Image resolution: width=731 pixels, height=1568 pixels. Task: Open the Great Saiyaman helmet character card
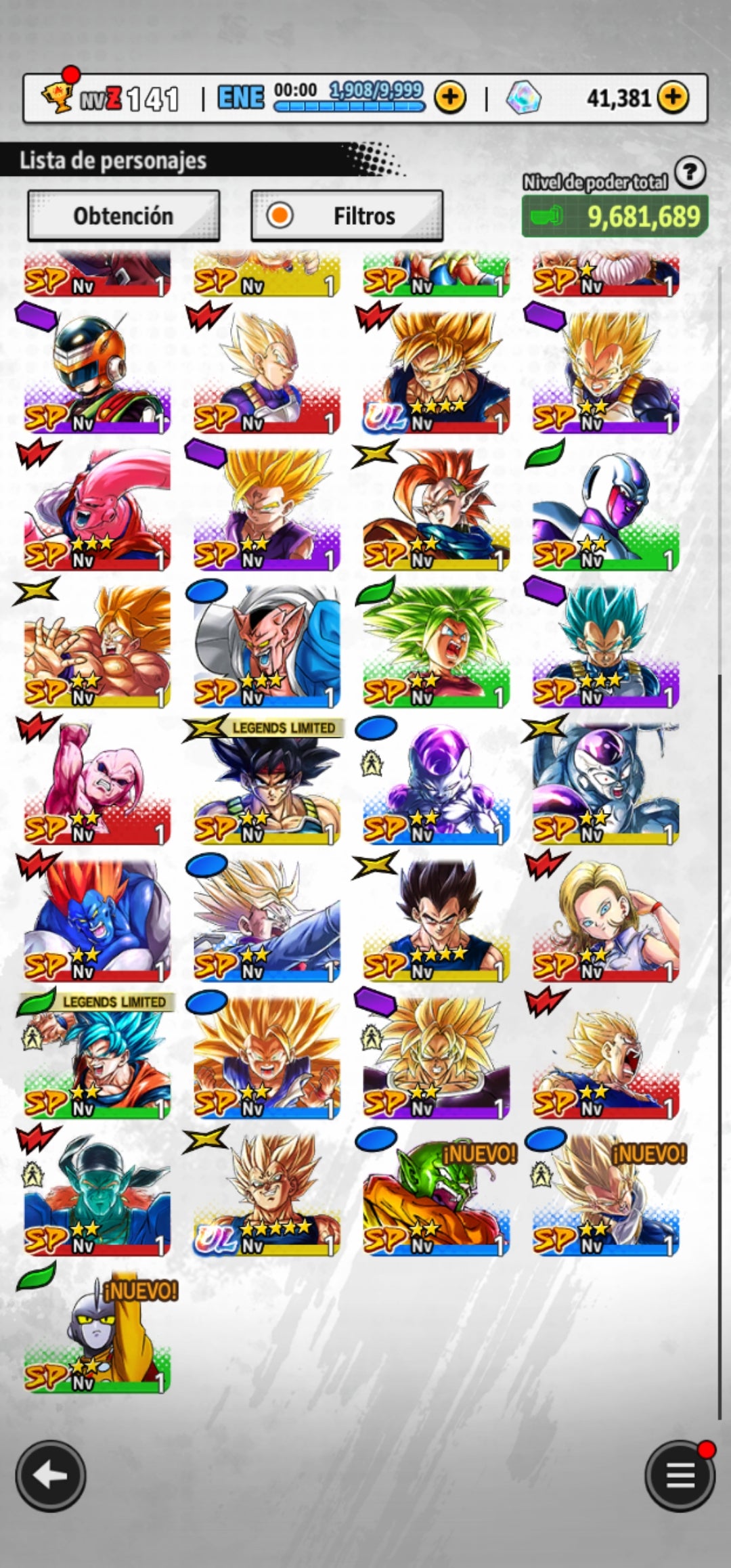pos(97,371)
